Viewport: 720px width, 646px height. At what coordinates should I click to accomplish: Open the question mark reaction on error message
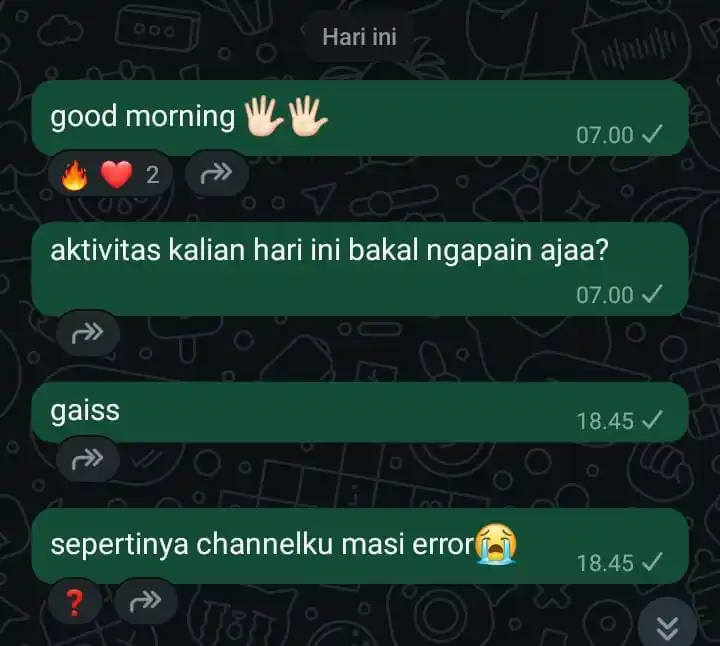pyautogui.click(x=75, y=602)
